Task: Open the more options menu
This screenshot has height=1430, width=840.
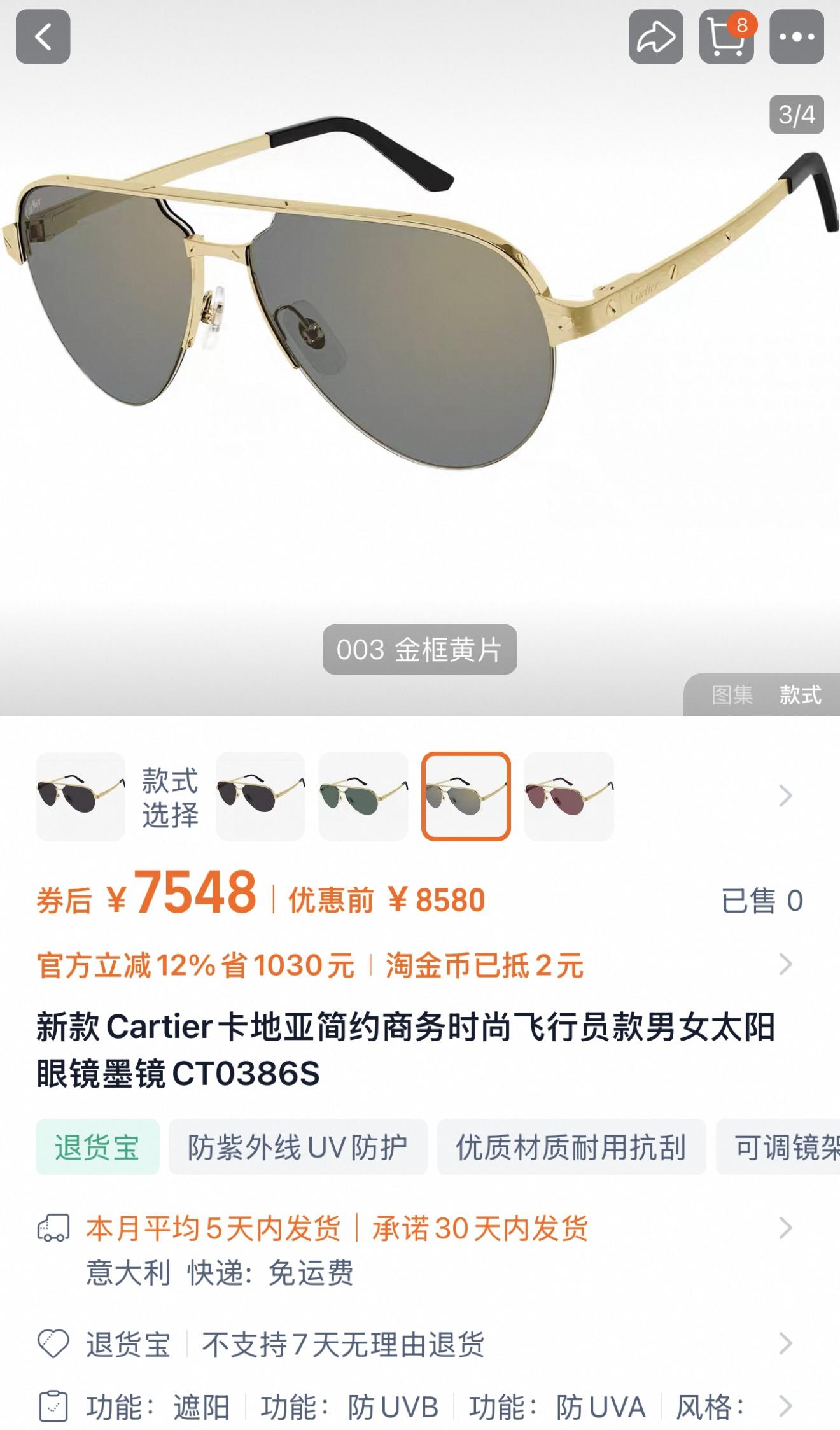Action: tap(797, 36)
